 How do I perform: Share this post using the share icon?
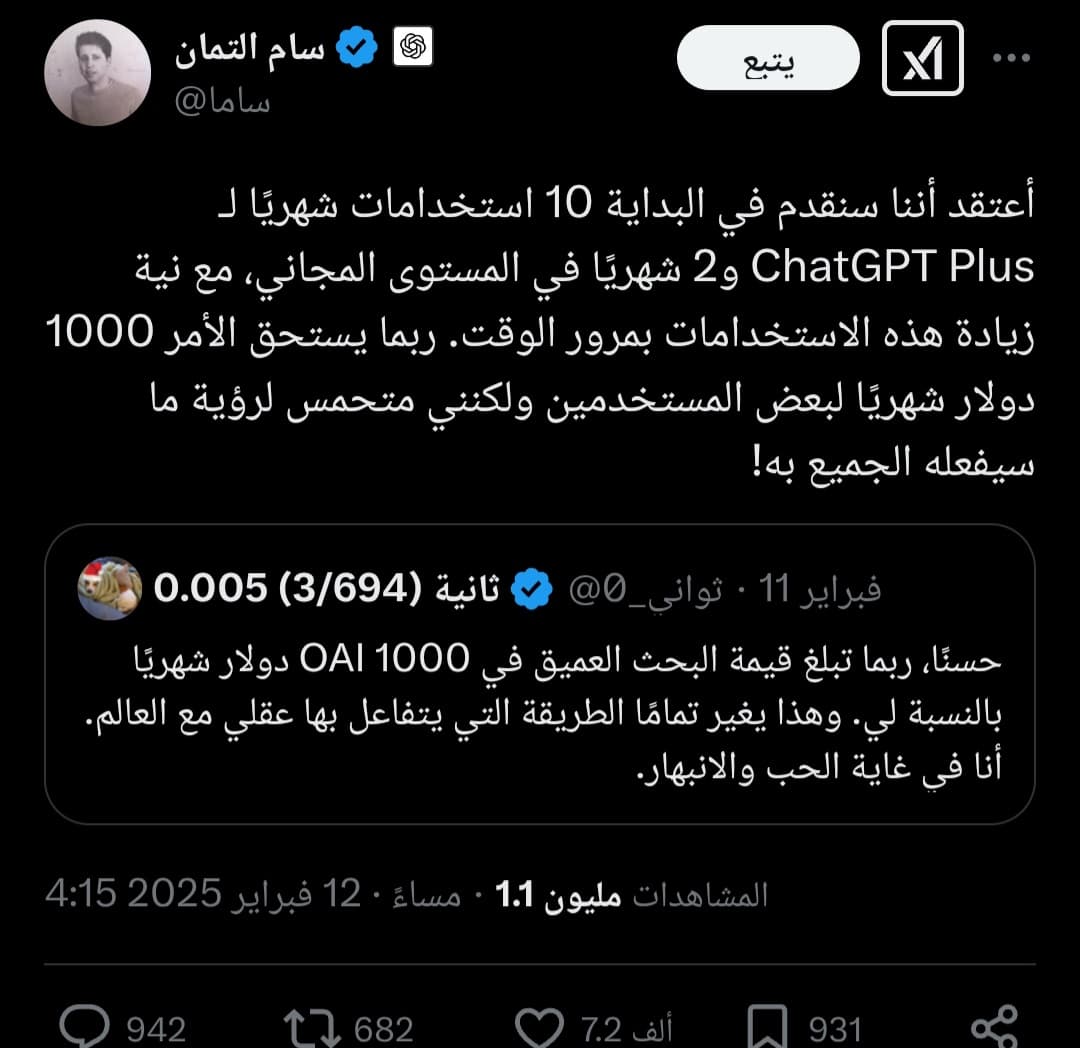(993, 1026)
